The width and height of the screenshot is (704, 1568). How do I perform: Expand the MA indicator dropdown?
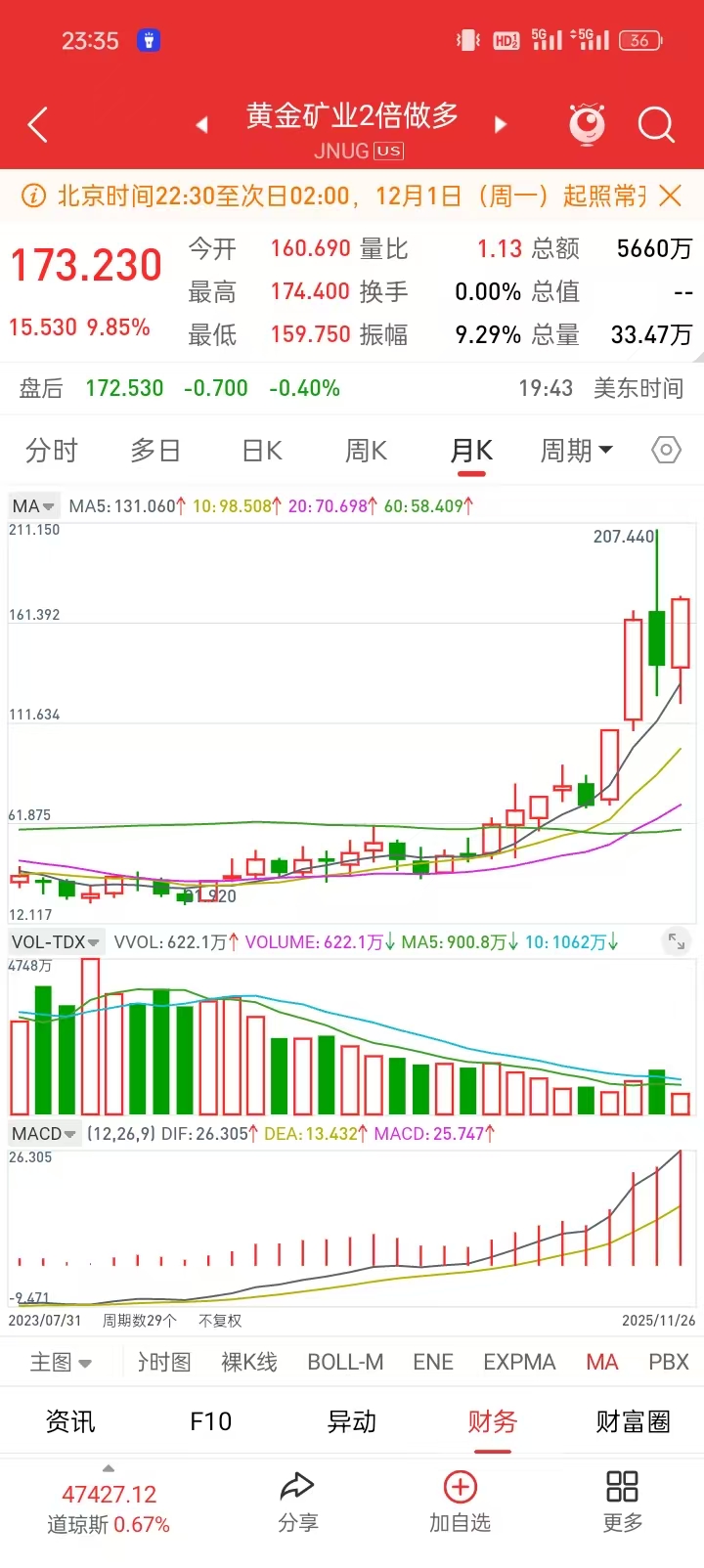pos(33,506)
